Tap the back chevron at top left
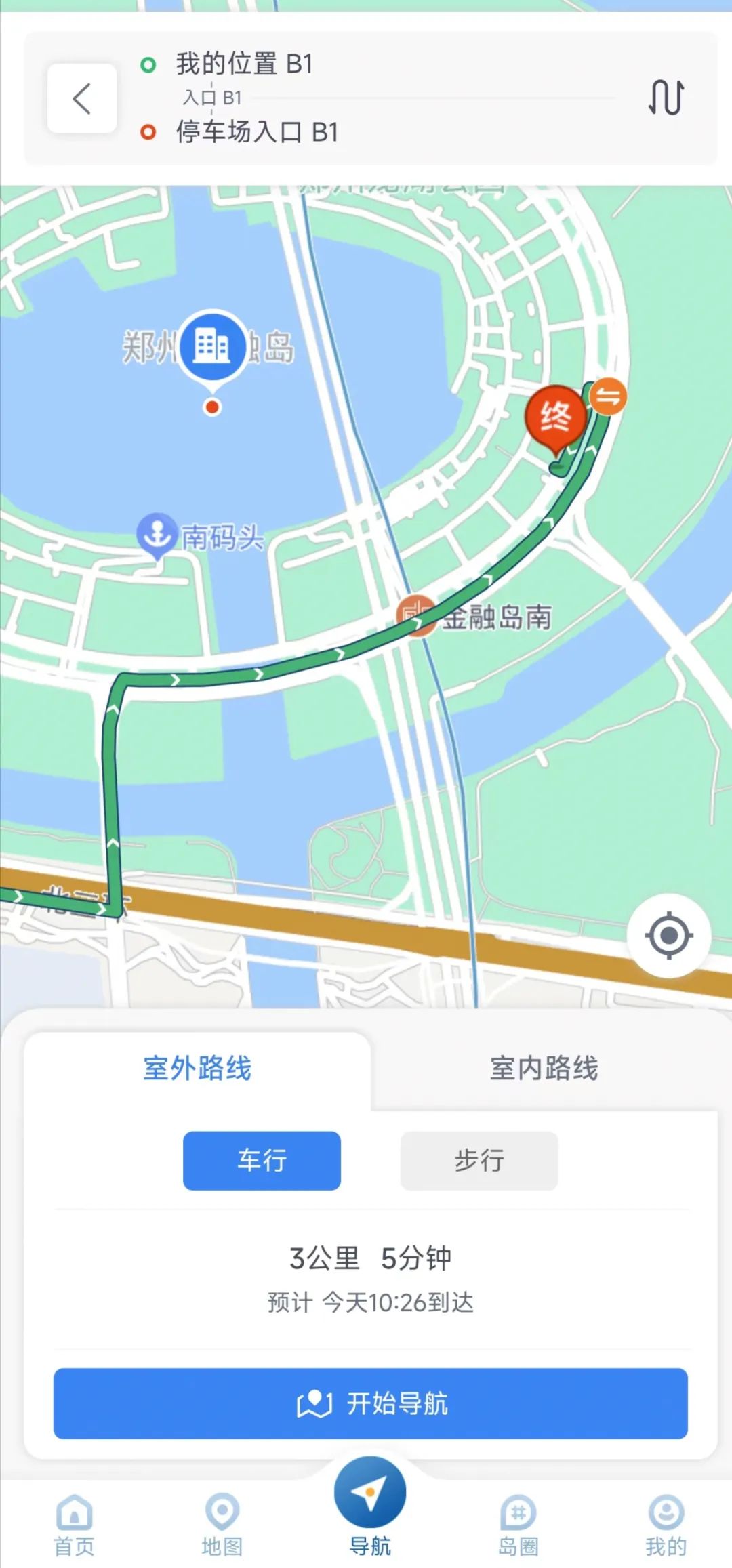This screenshot has width=732, height=1568. 81,99
